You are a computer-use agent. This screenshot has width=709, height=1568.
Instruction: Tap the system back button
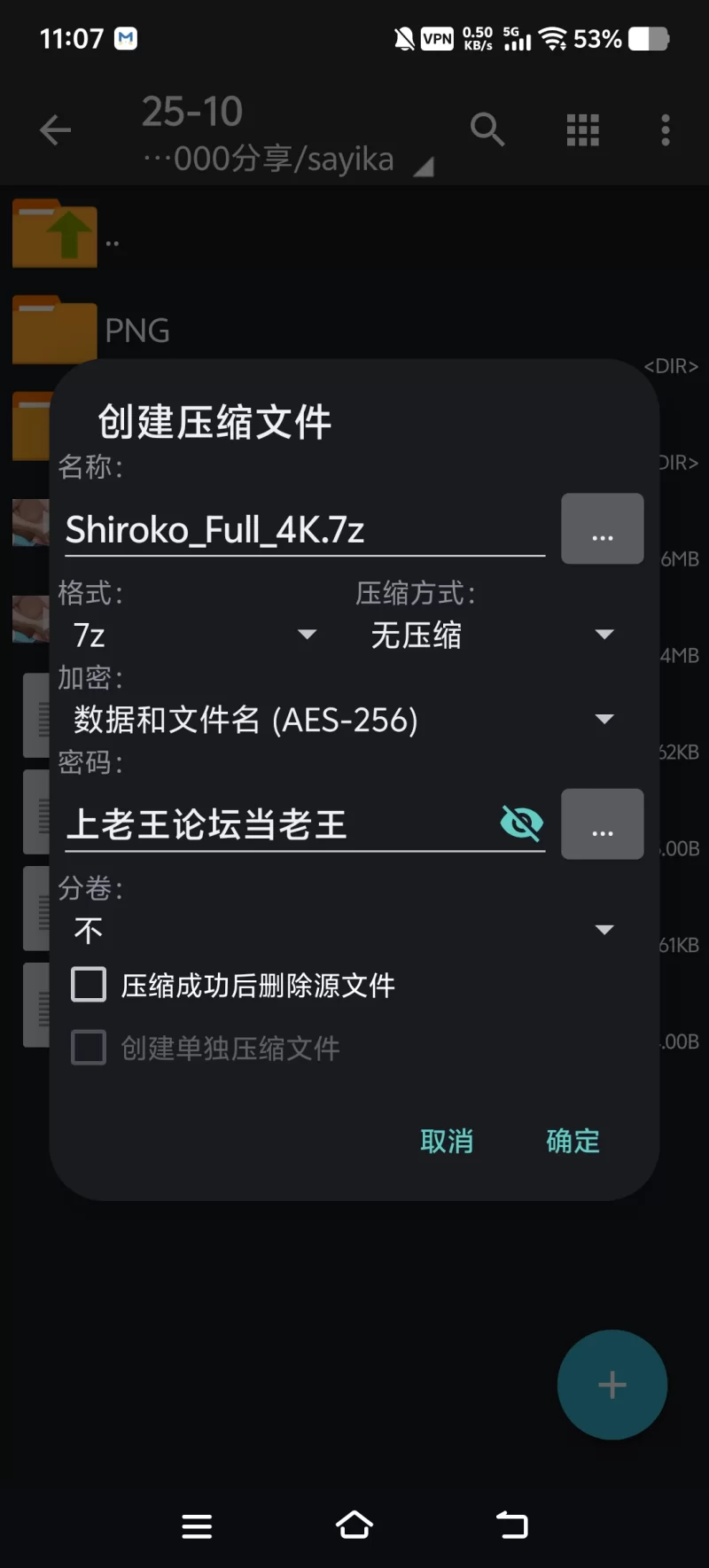point(512,1525)
